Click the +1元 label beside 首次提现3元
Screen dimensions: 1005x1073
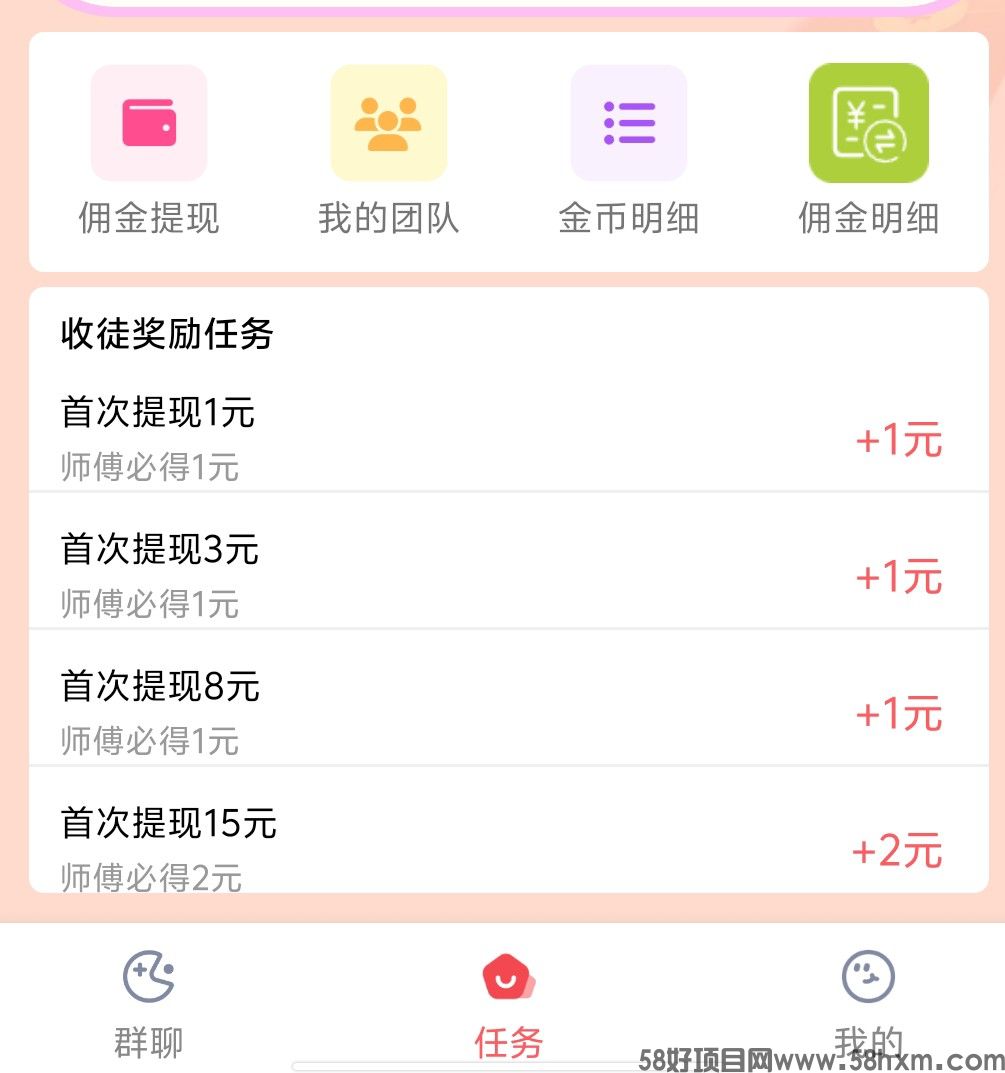898,574
